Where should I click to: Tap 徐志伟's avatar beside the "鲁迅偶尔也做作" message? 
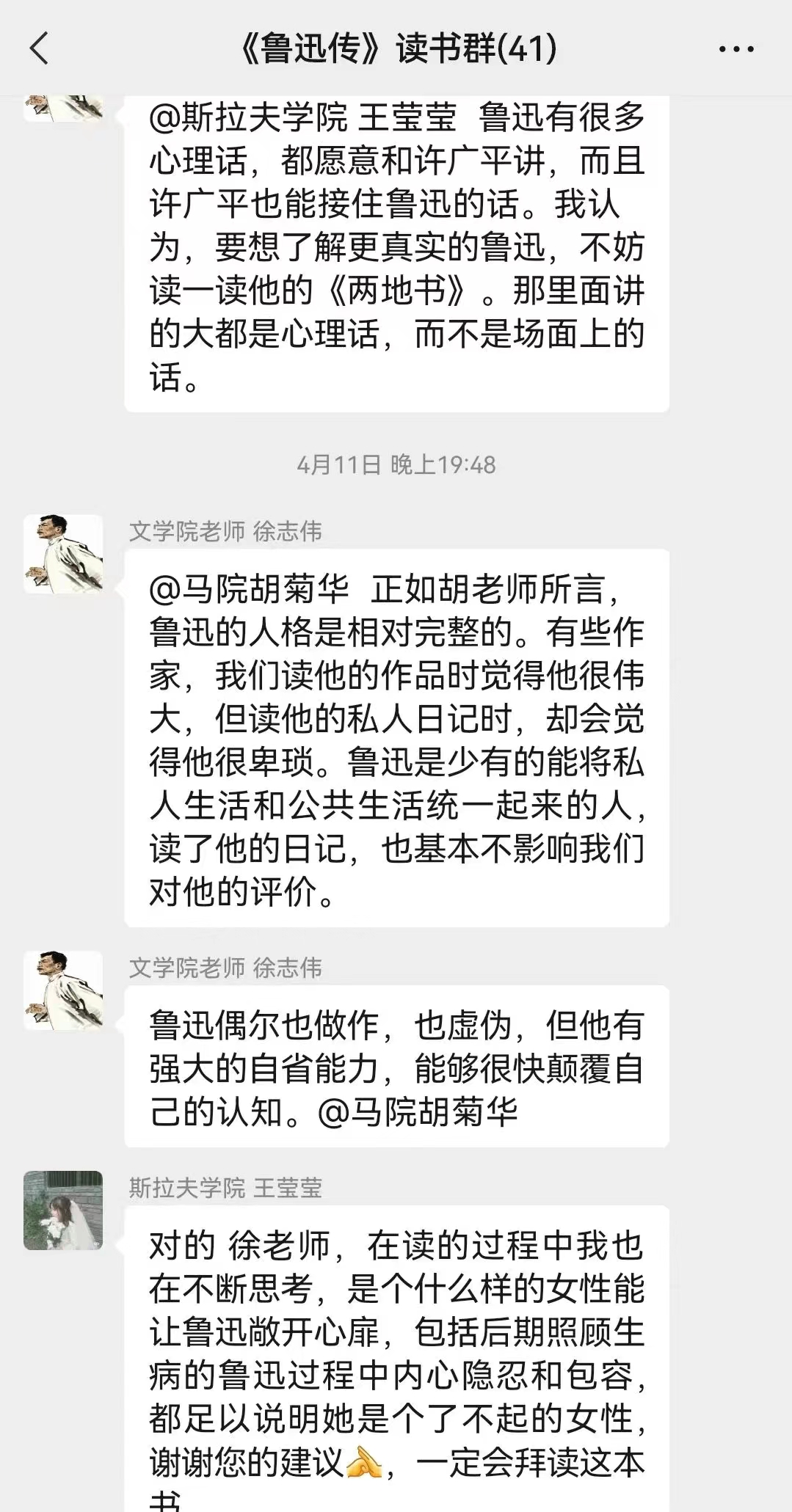click(x=63, y=990)
